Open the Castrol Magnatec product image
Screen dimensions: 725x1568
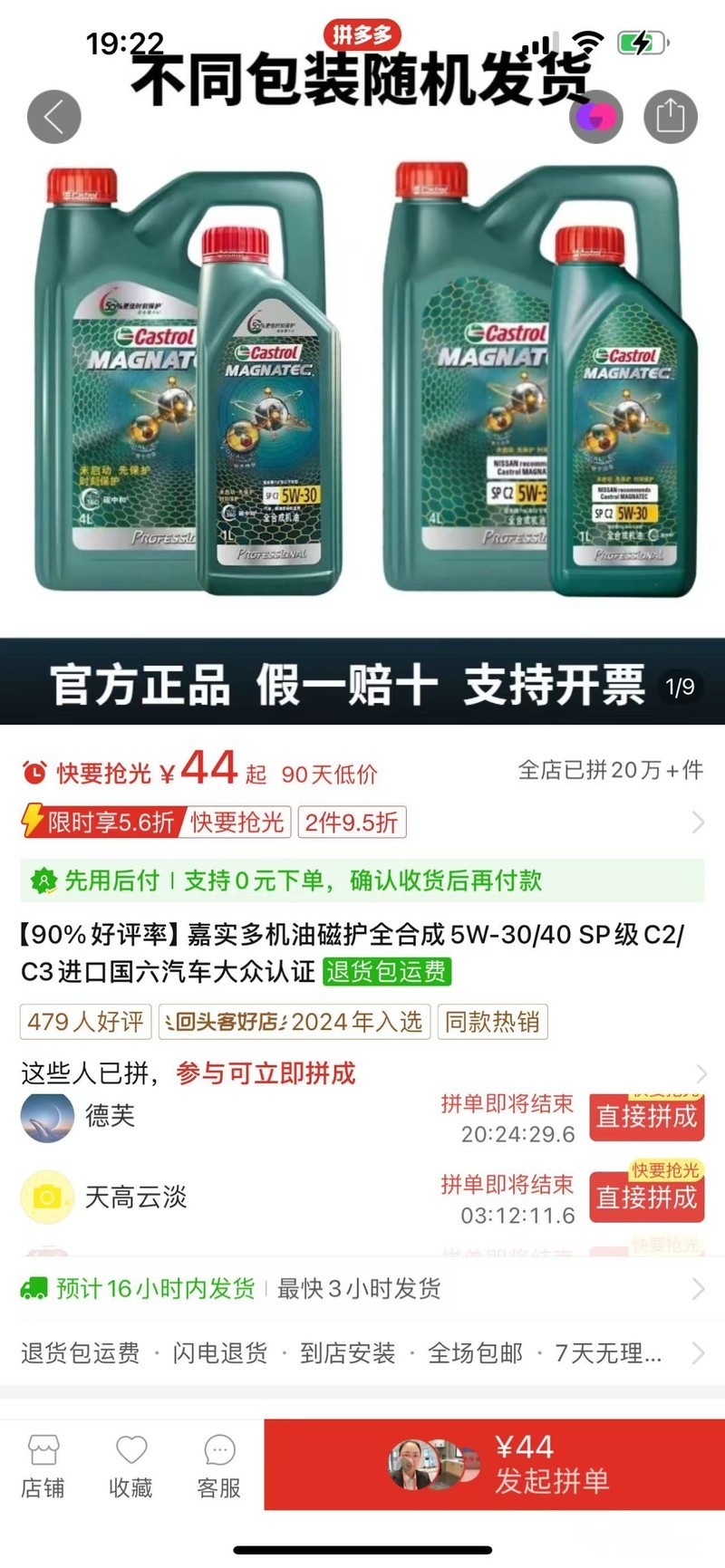click(x=362, y=380)
